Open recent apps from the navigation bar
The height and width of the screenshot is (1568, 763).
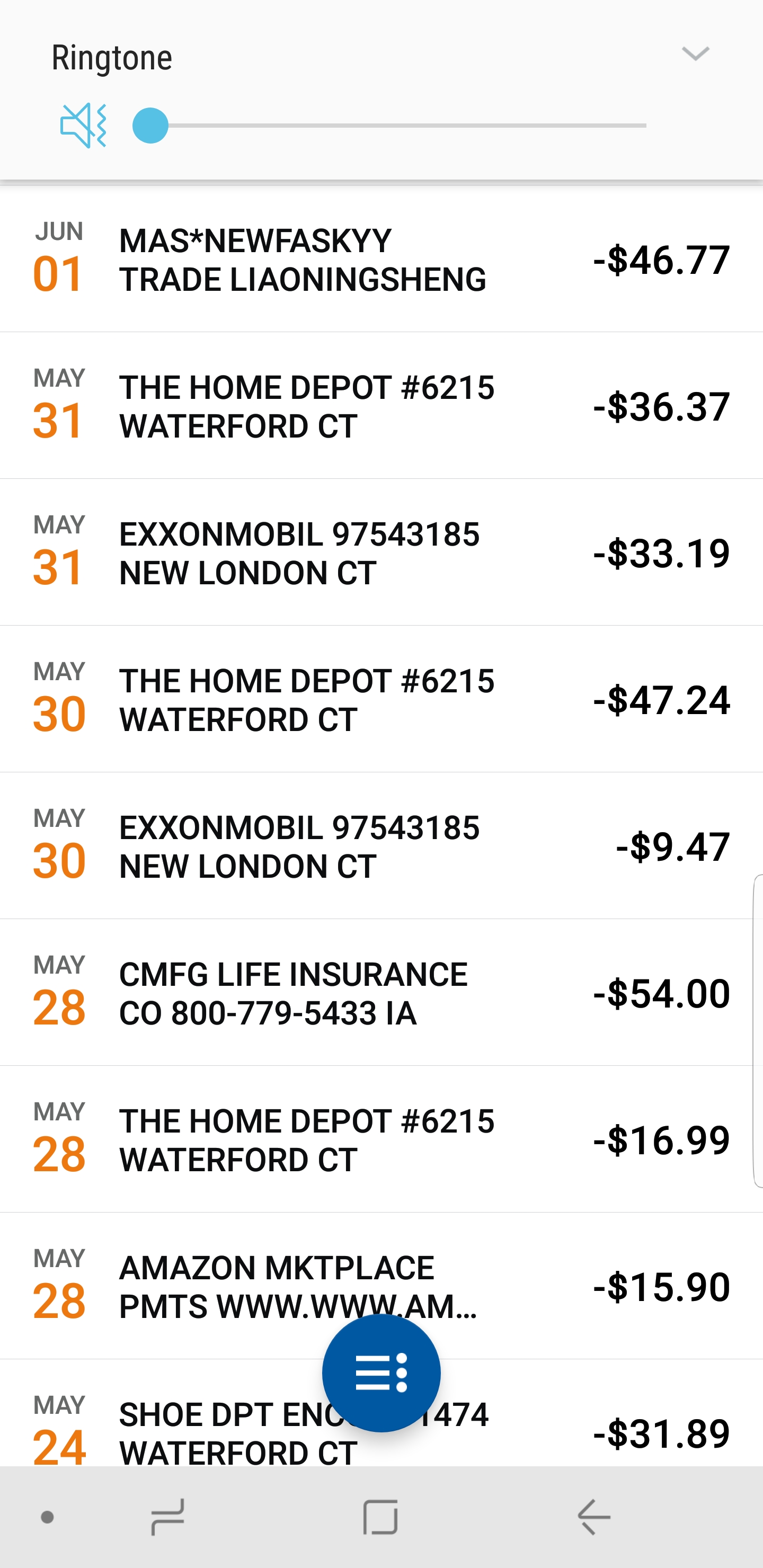pyautogui.click(x=167, y=1517)
